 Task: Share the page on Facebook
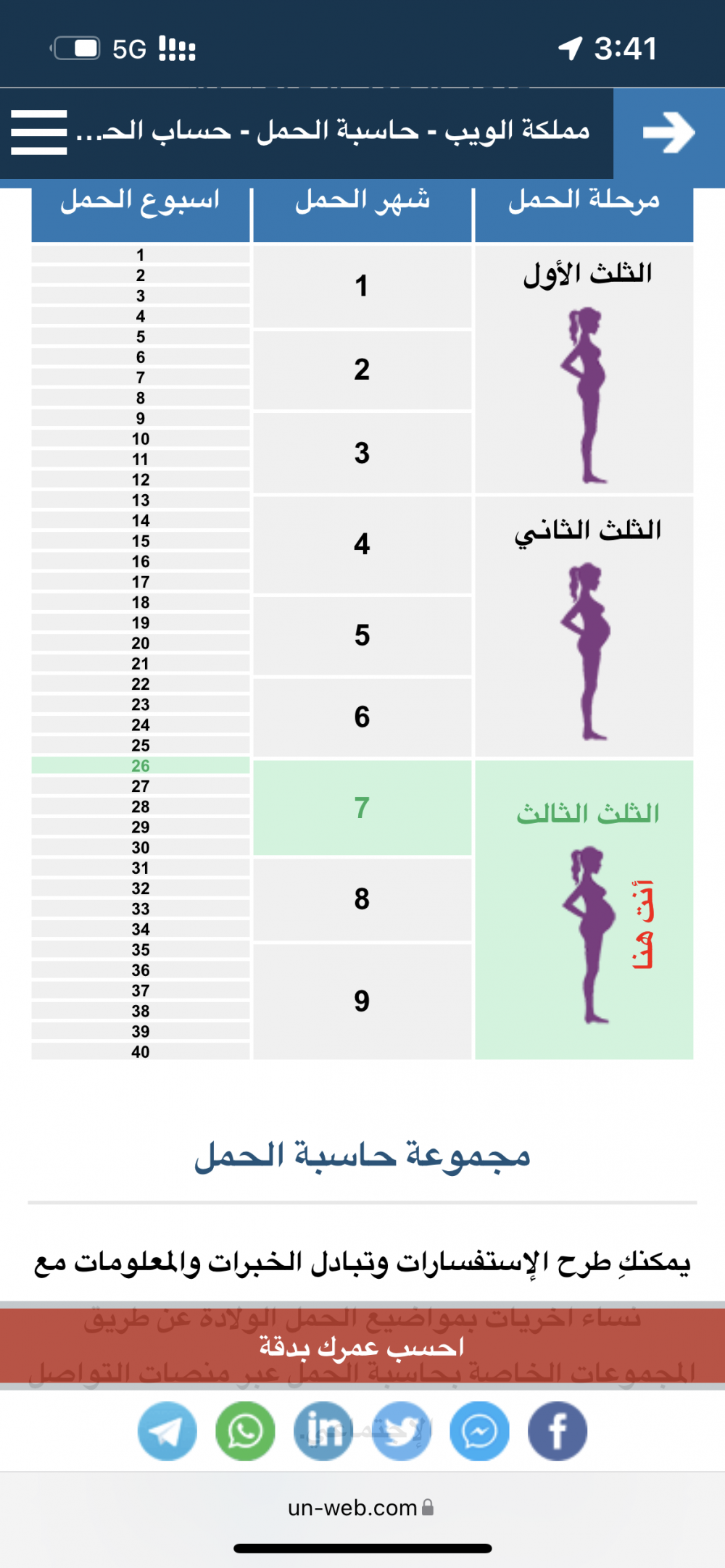pos(558,1431)
